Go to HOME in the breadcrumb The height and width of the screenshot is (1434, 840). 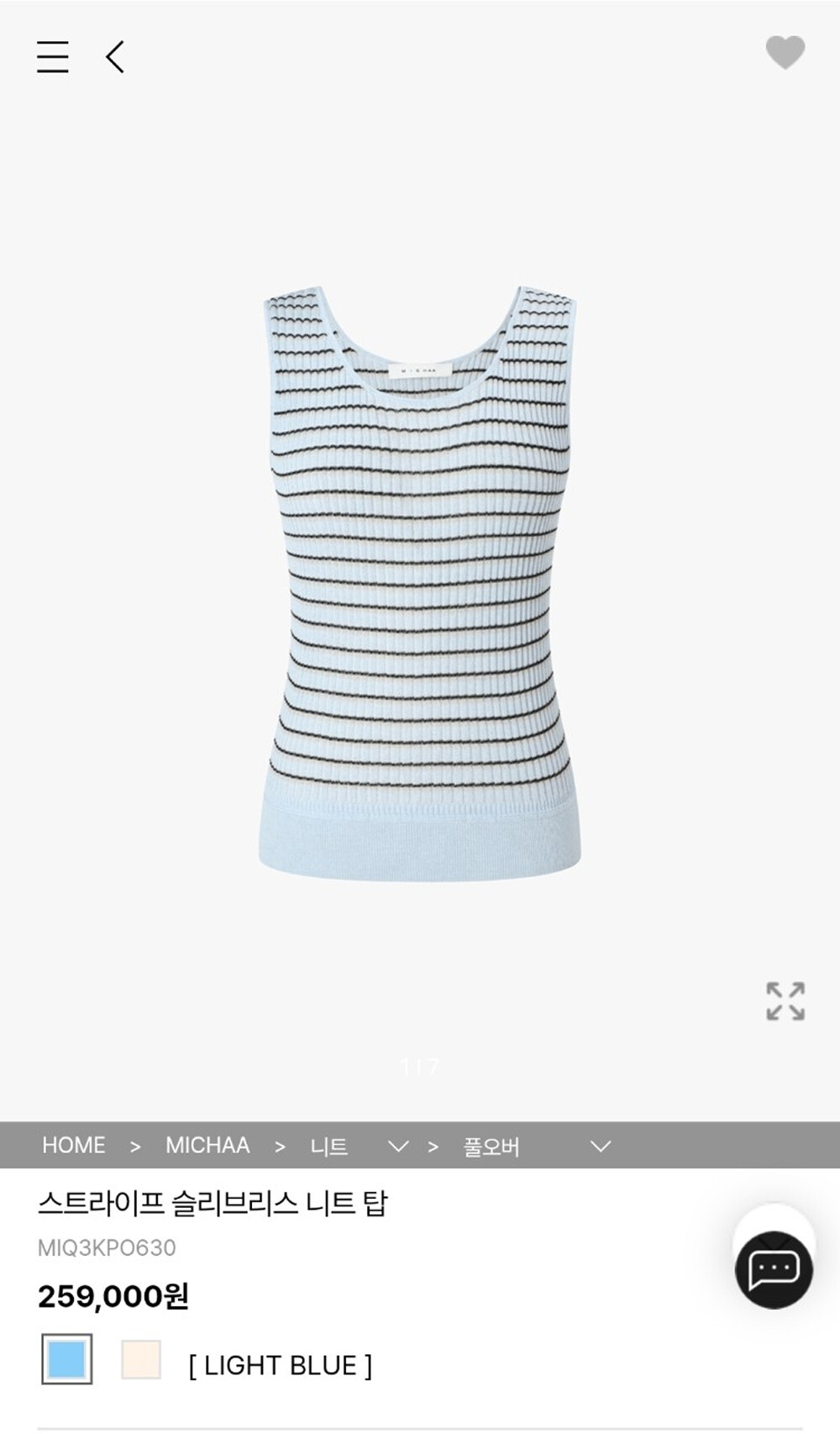pyautogui.click(x=74, y=1146)
